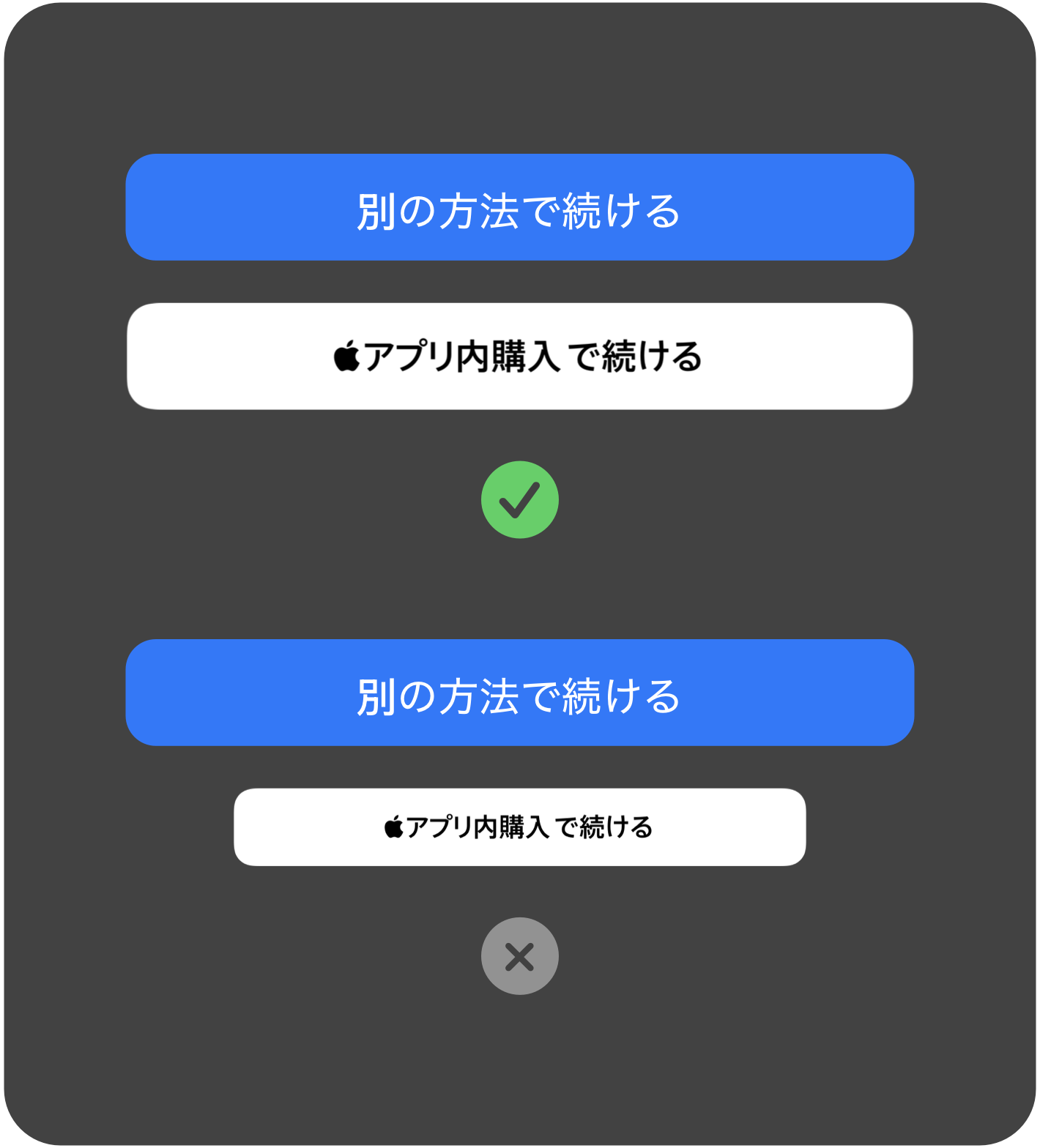Click the white button below the first blue button

pos(520,354)
